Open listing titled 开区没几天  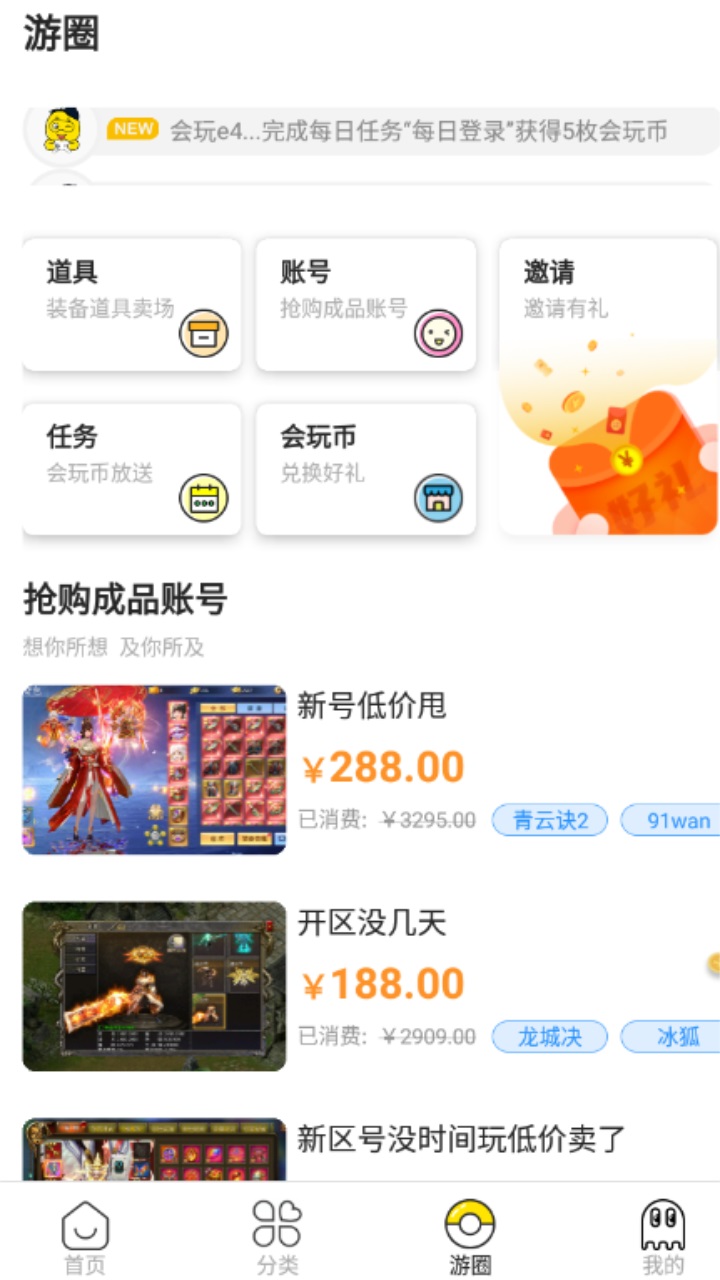pyautogui.click(x=372, y=923)
